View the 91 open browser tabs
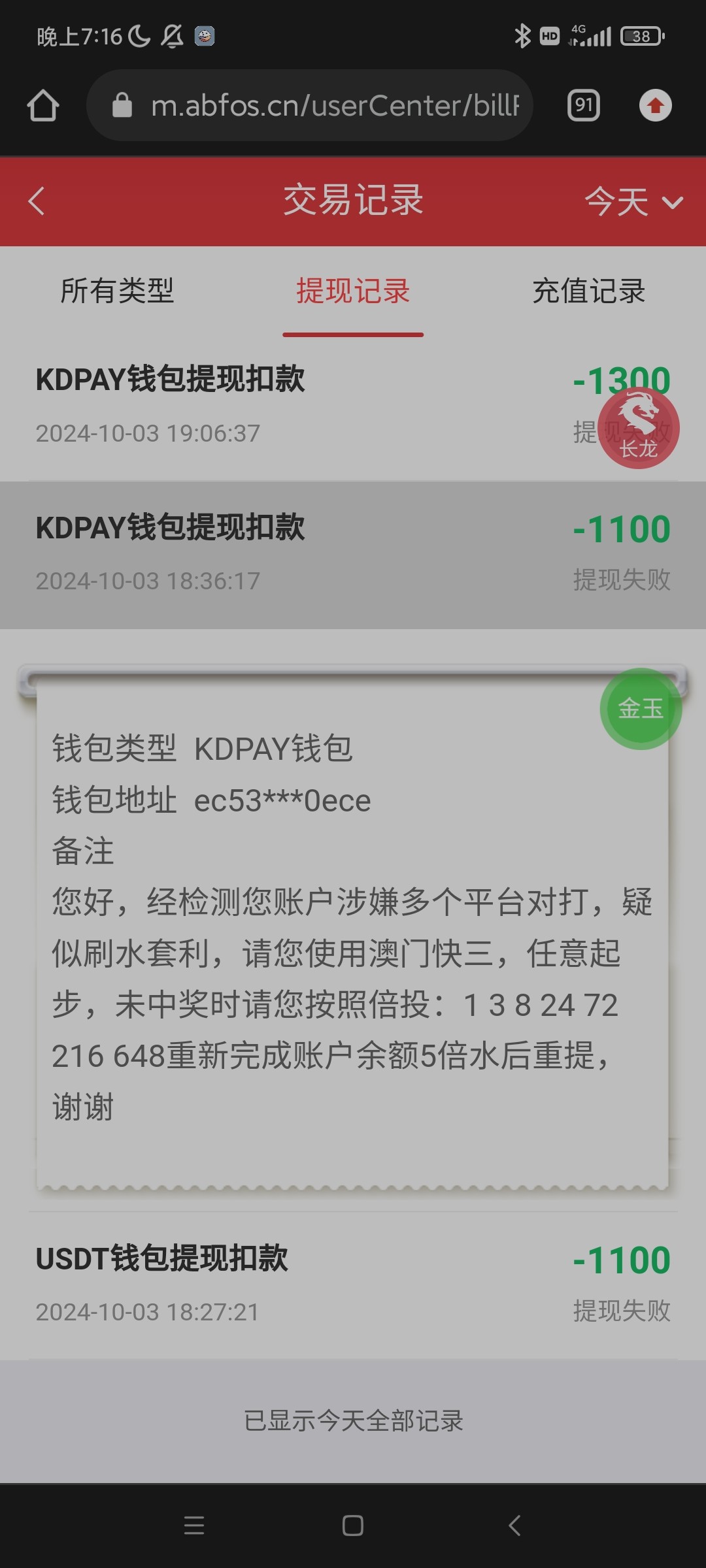Screen dimensions: 706x1568 coord(584,105)
